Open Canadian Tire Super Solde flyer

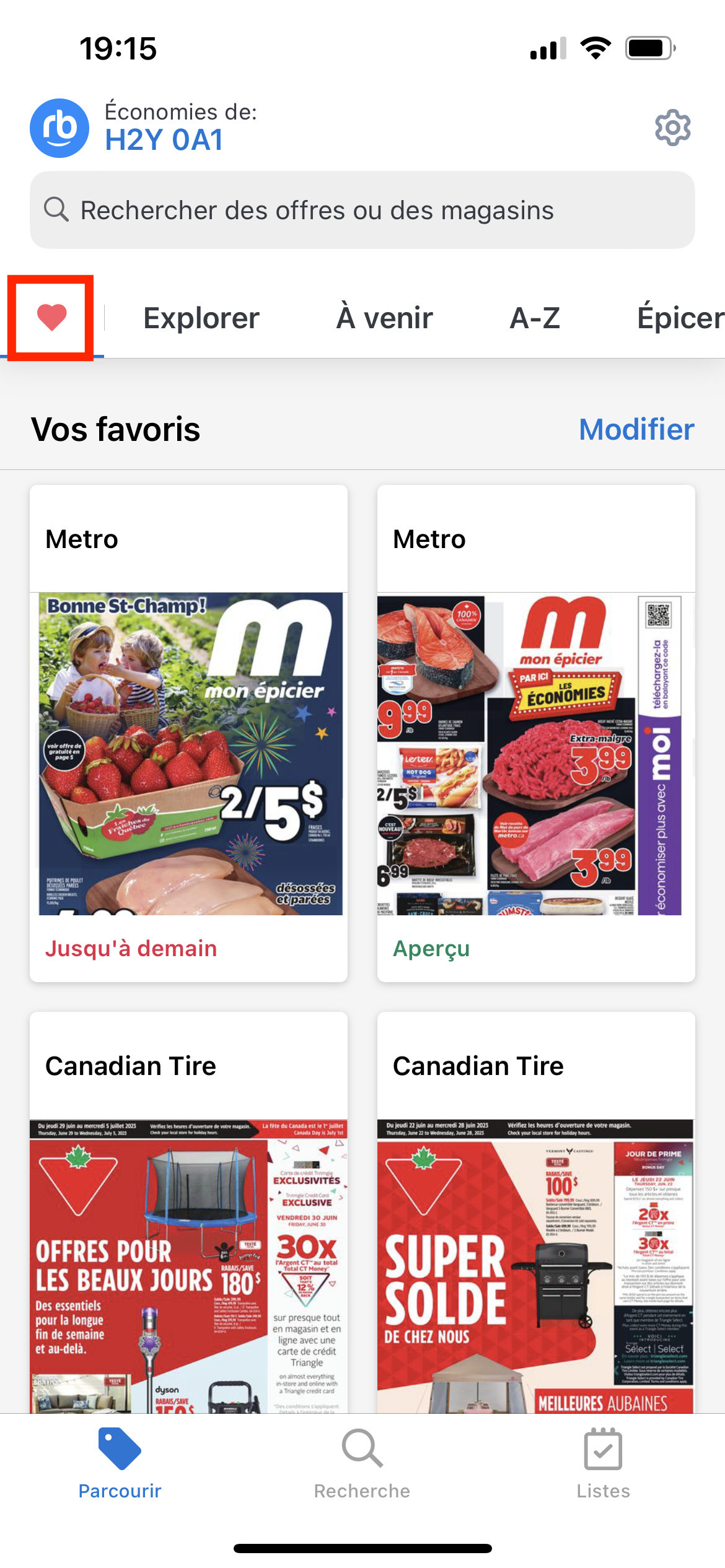tap(536, 1263)
